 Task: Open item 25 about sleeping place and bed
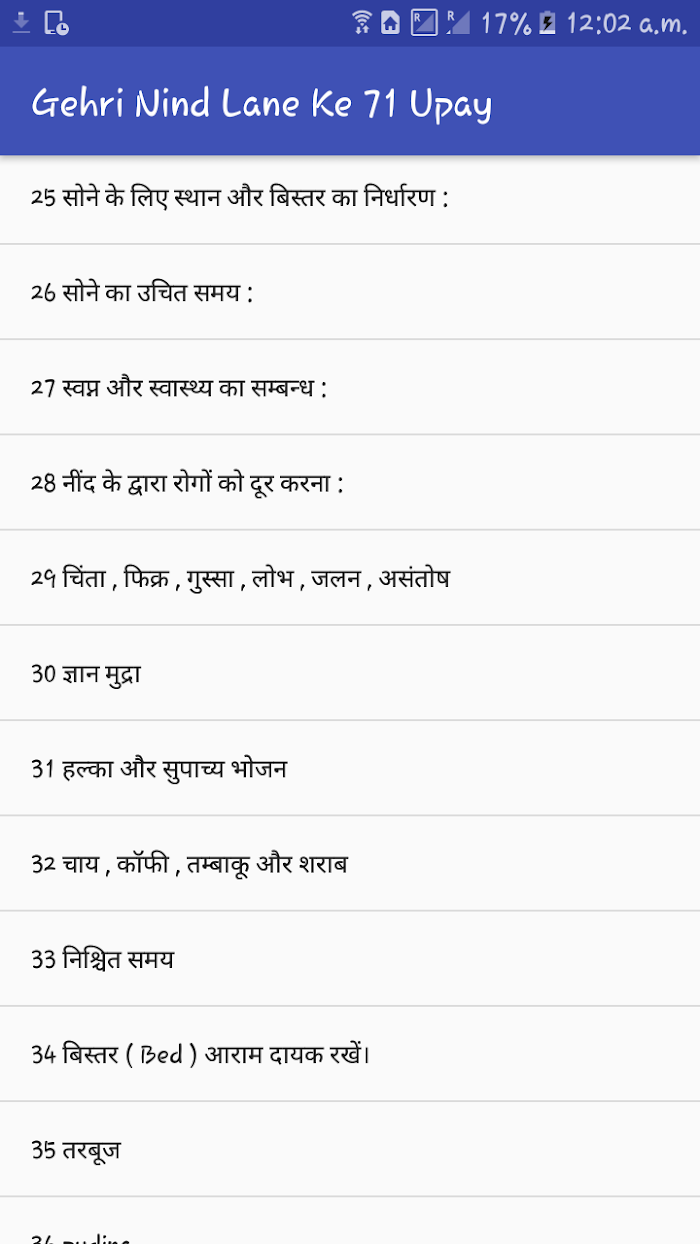point(350,197)
